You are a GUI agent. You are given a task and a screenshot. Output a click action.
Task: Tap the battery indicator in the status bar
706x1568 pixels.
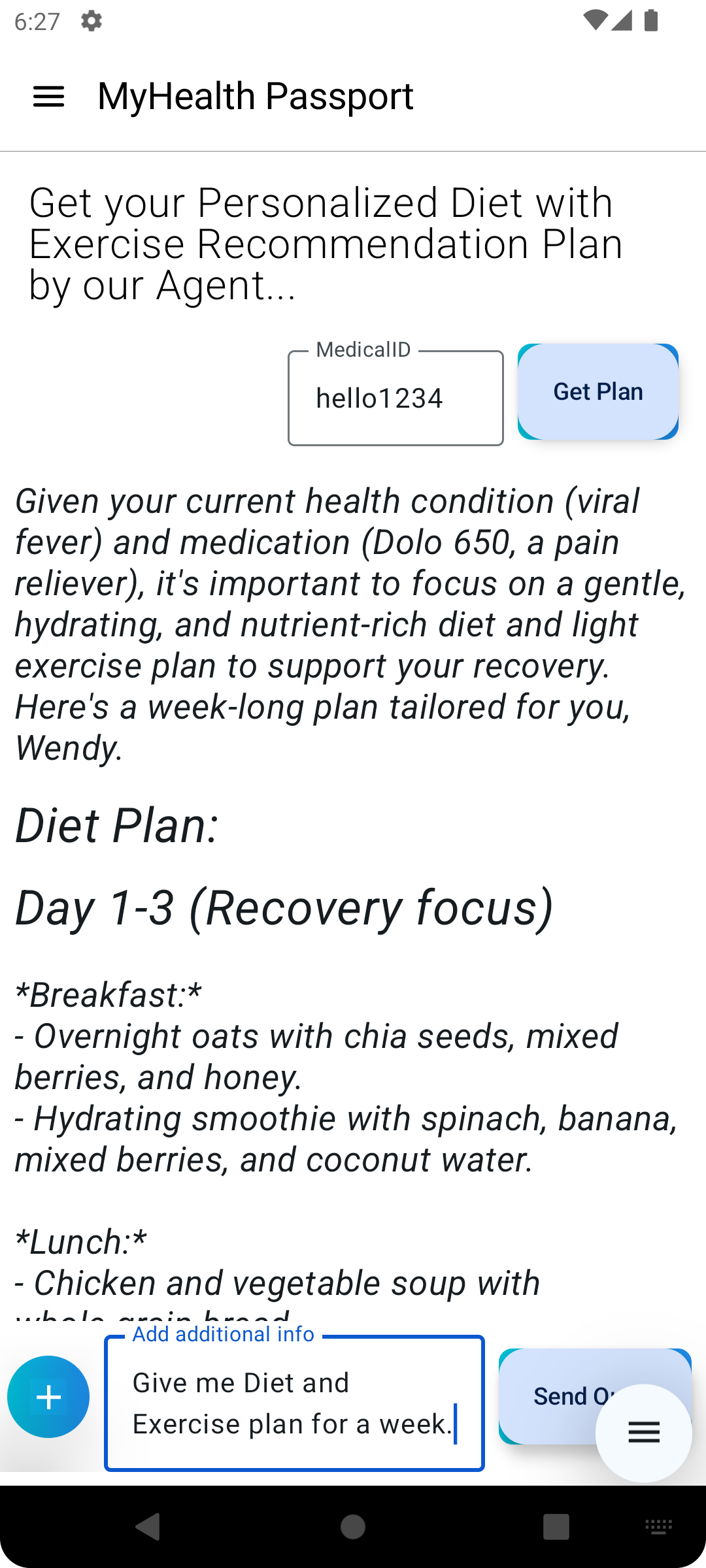coord(650,20)
